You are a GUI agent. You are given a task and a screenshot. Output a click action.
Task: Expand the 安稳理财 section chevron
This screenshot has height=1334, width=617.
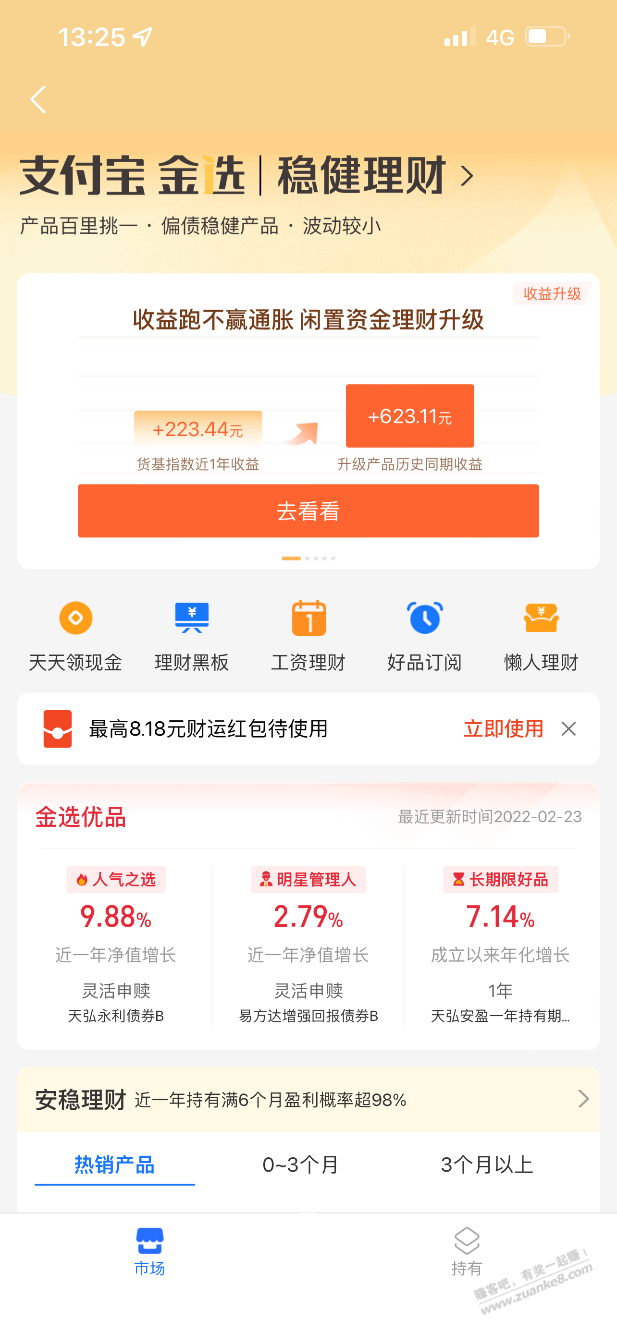coord(583,1099)
